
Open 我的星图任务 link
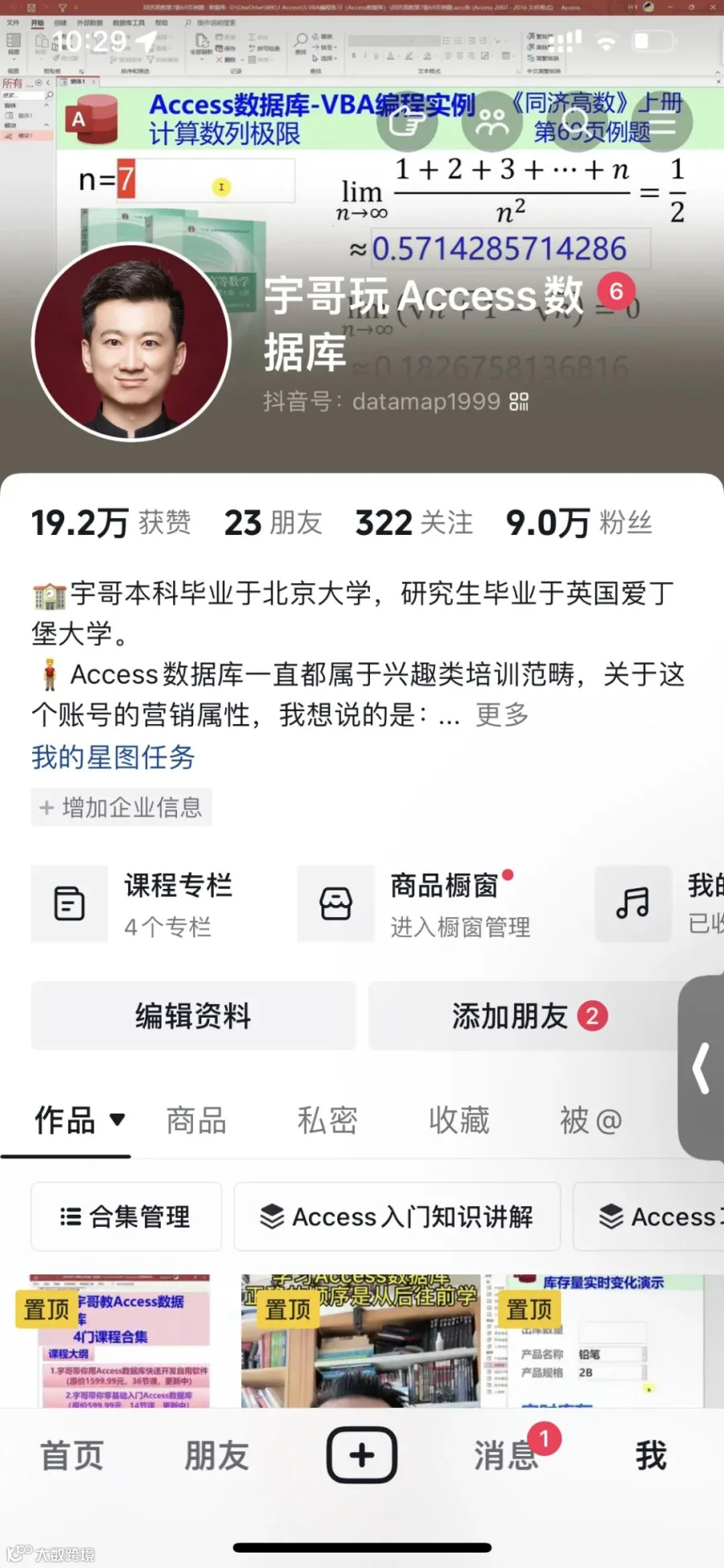[x=113, y=757]
